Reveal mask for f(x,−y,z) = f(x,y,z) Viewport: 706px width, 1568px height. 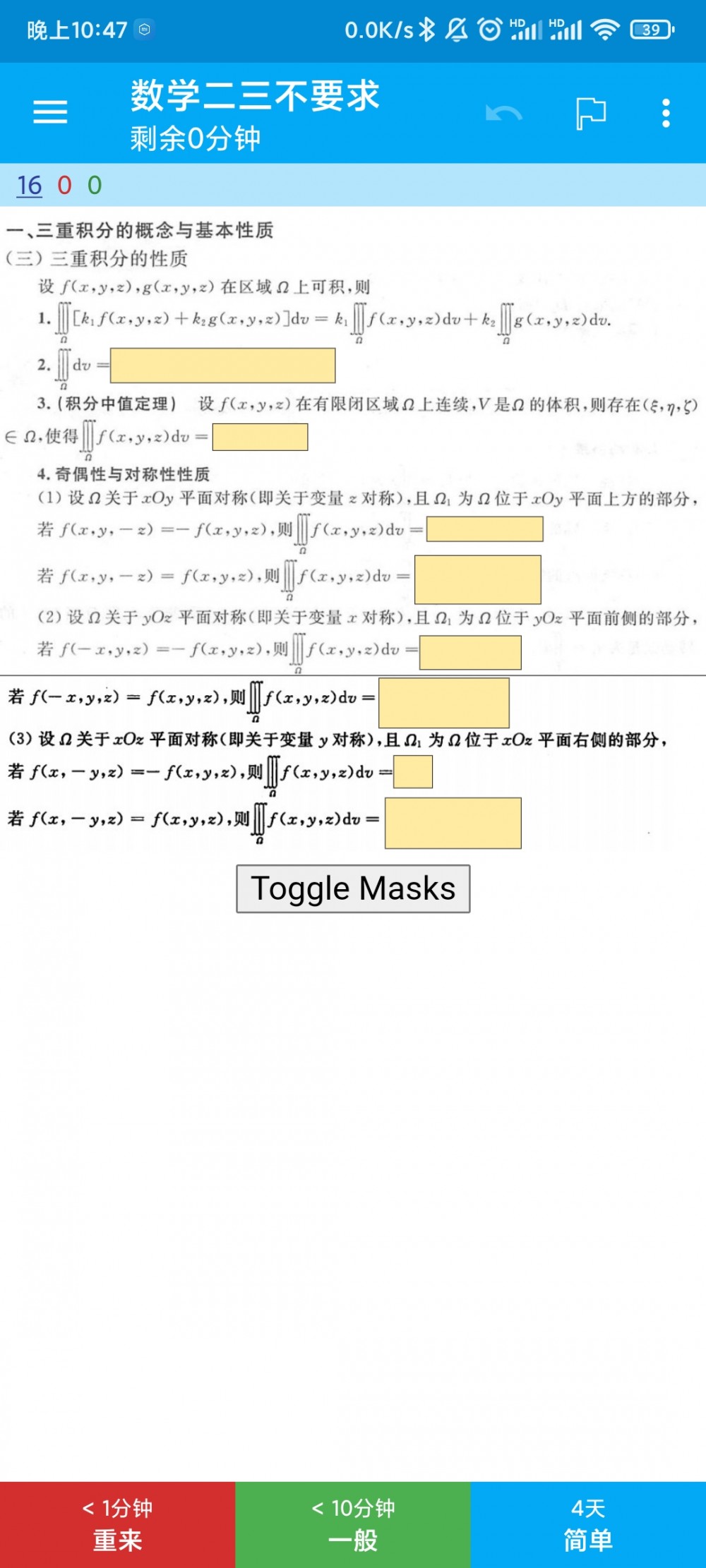453,823
